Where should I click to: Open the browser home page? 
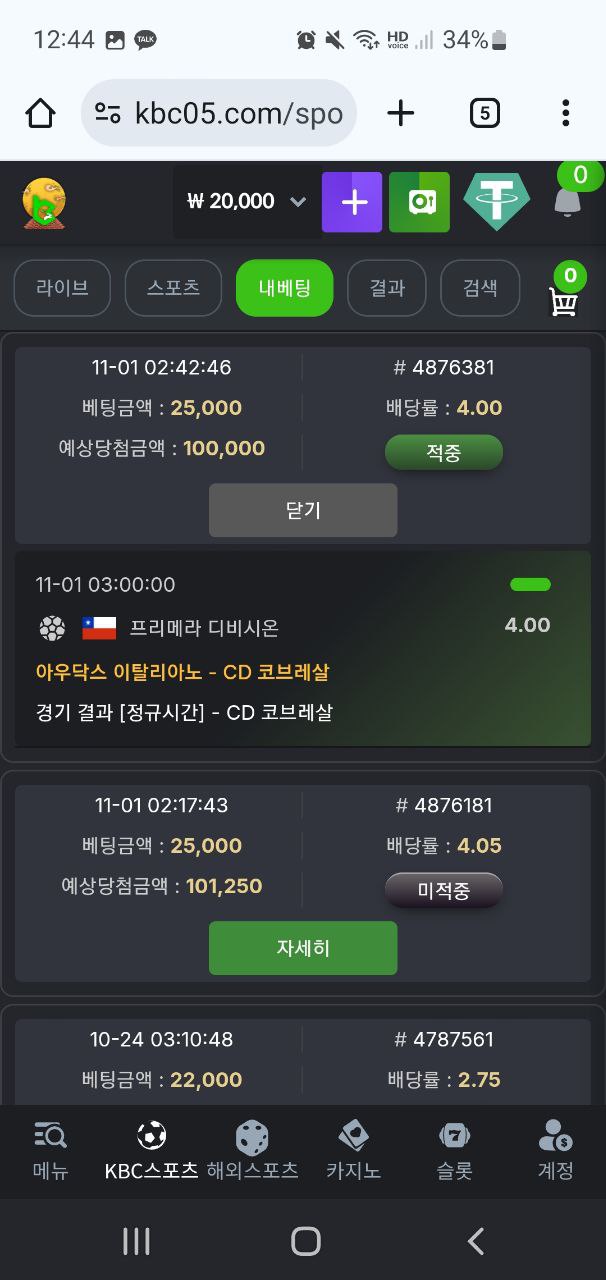pyautogui.click(x=40, y=113)
